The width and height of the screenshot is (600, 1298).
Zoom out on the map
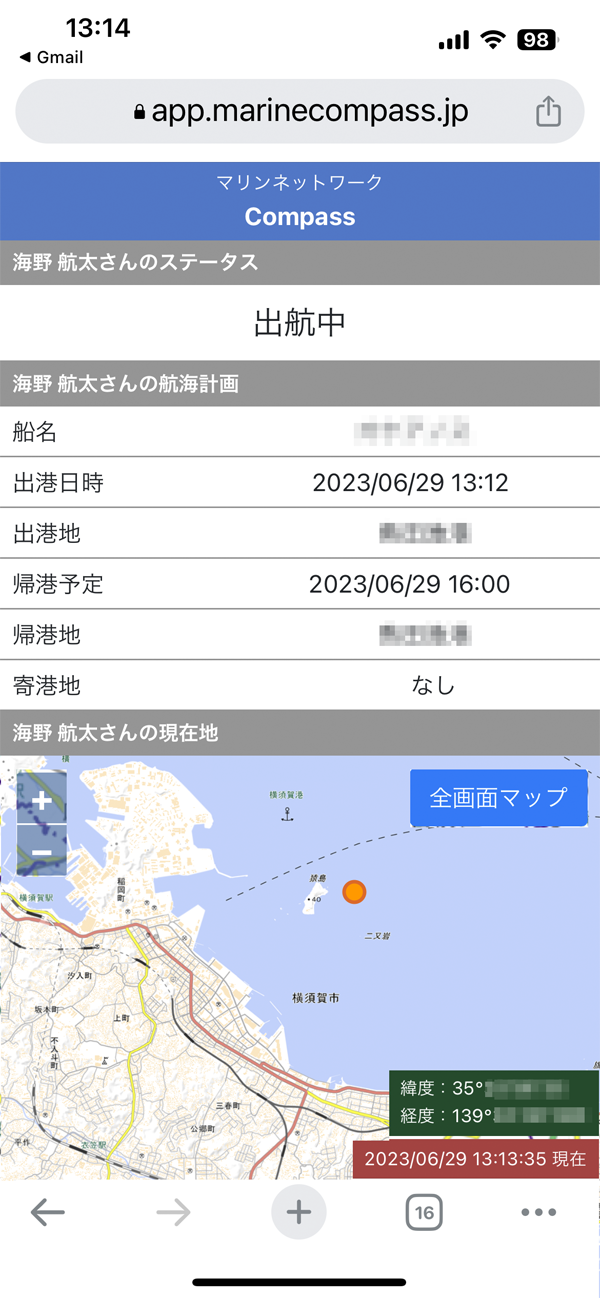click(x=42, y=852)
